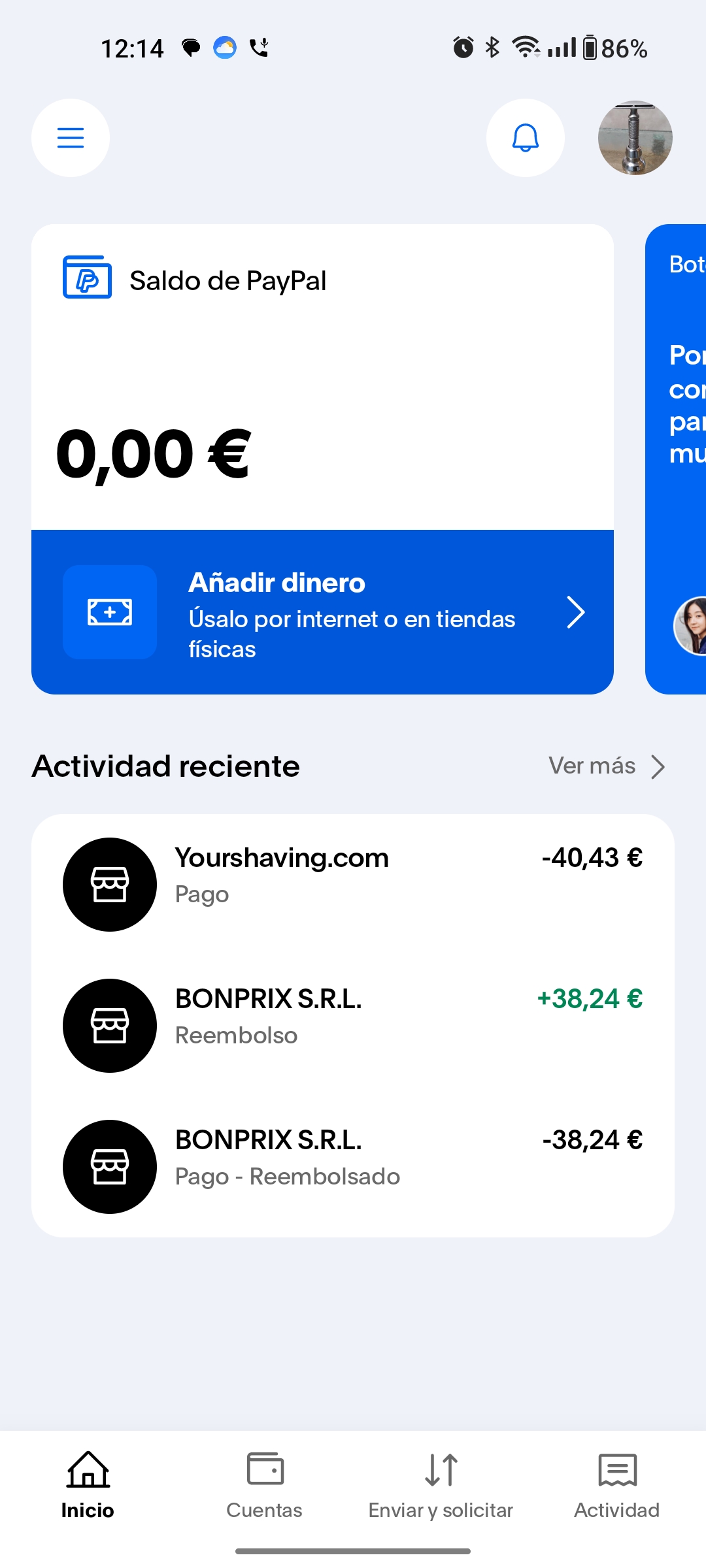The height and width of the screenshot is (1568, 706).
Task: Open the notifications bell
Action: click(525, 138)
